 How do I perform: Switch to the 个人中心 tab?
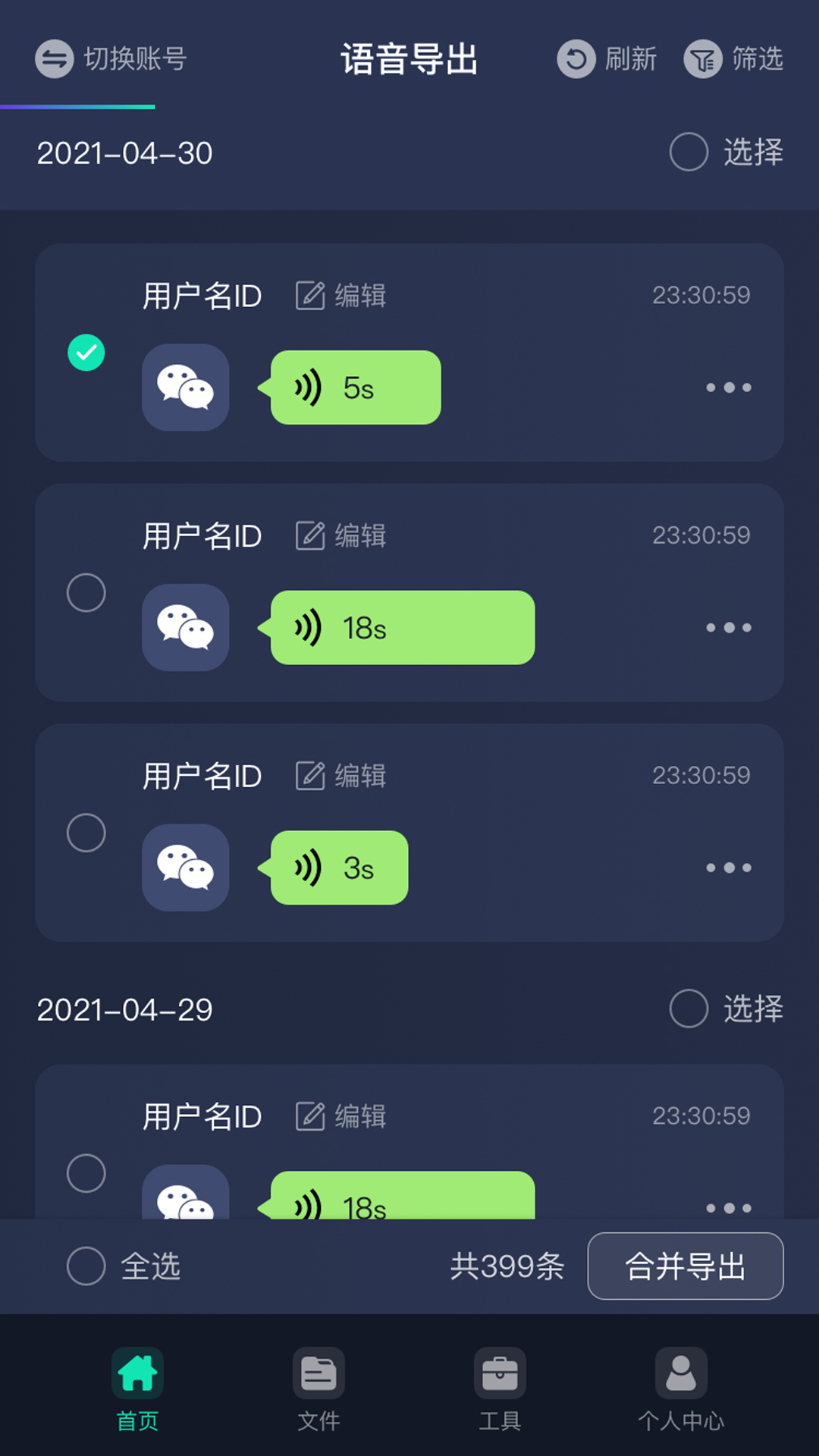682,1373
